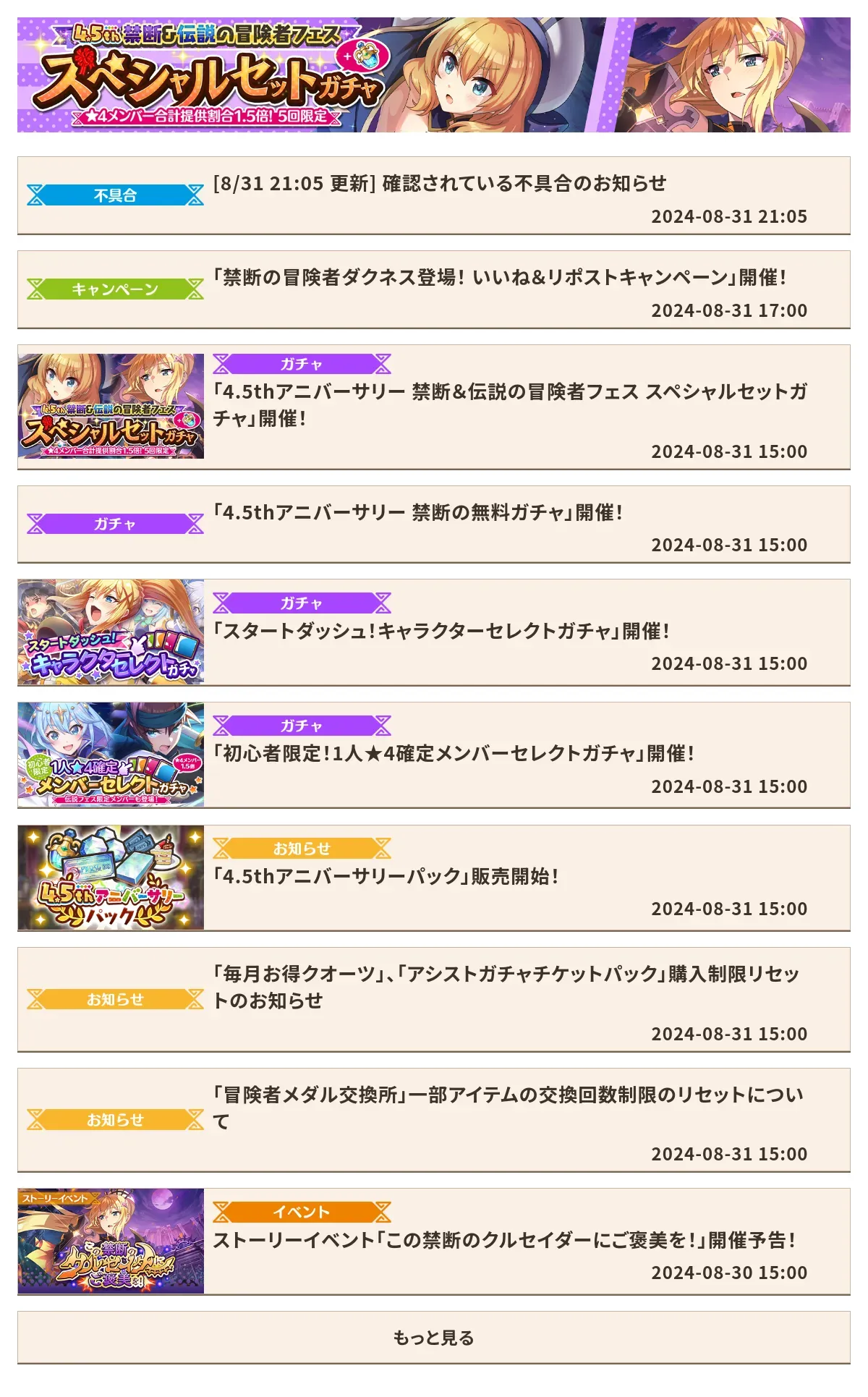The image size is (868, 1397).
Task: View the スタートダッシュ!キャラクターセレクトガチャ notice
Action: click(434, 632)
